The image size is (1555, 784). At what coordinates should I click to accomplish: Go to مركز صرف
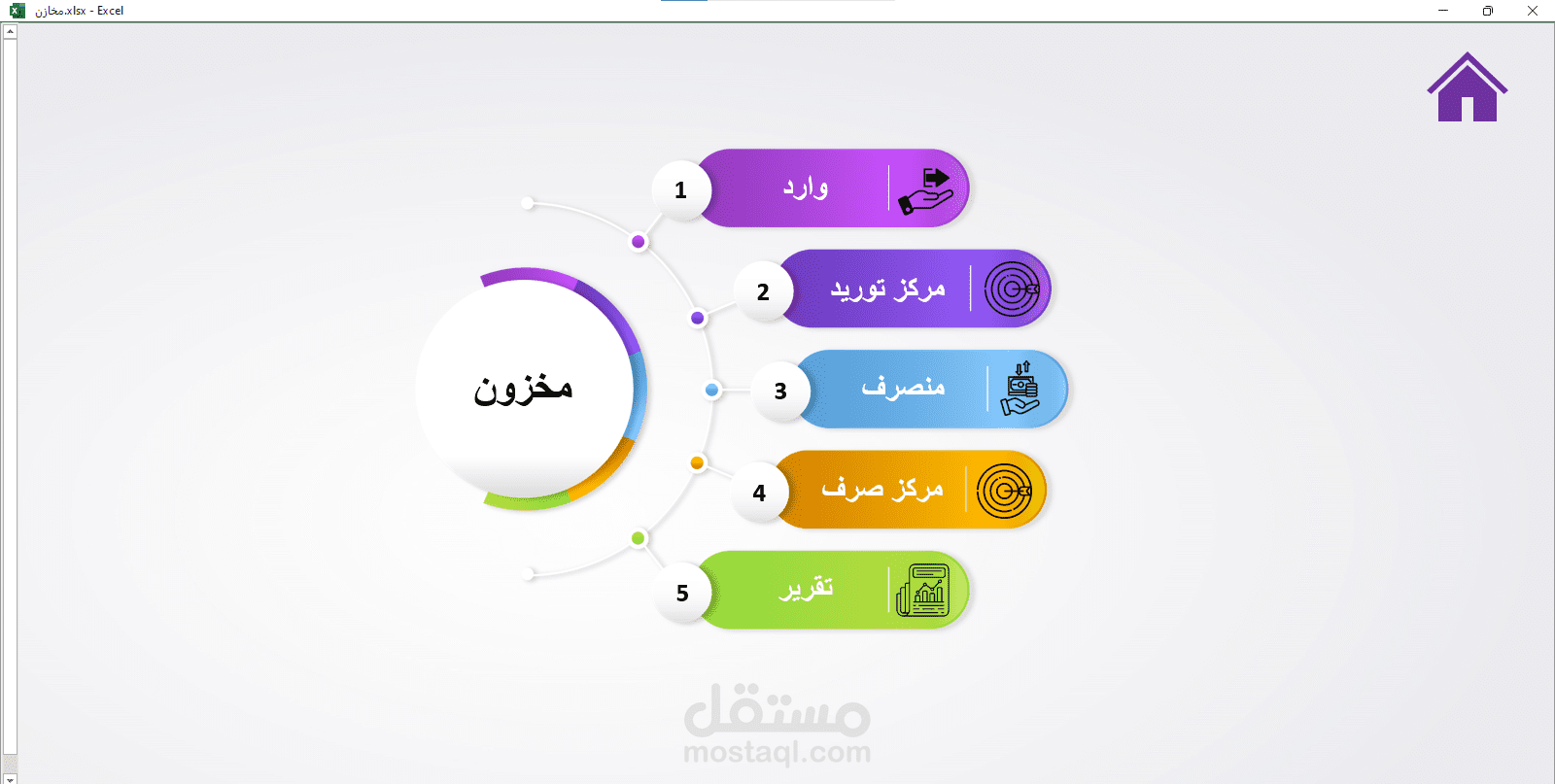[910, 490]
